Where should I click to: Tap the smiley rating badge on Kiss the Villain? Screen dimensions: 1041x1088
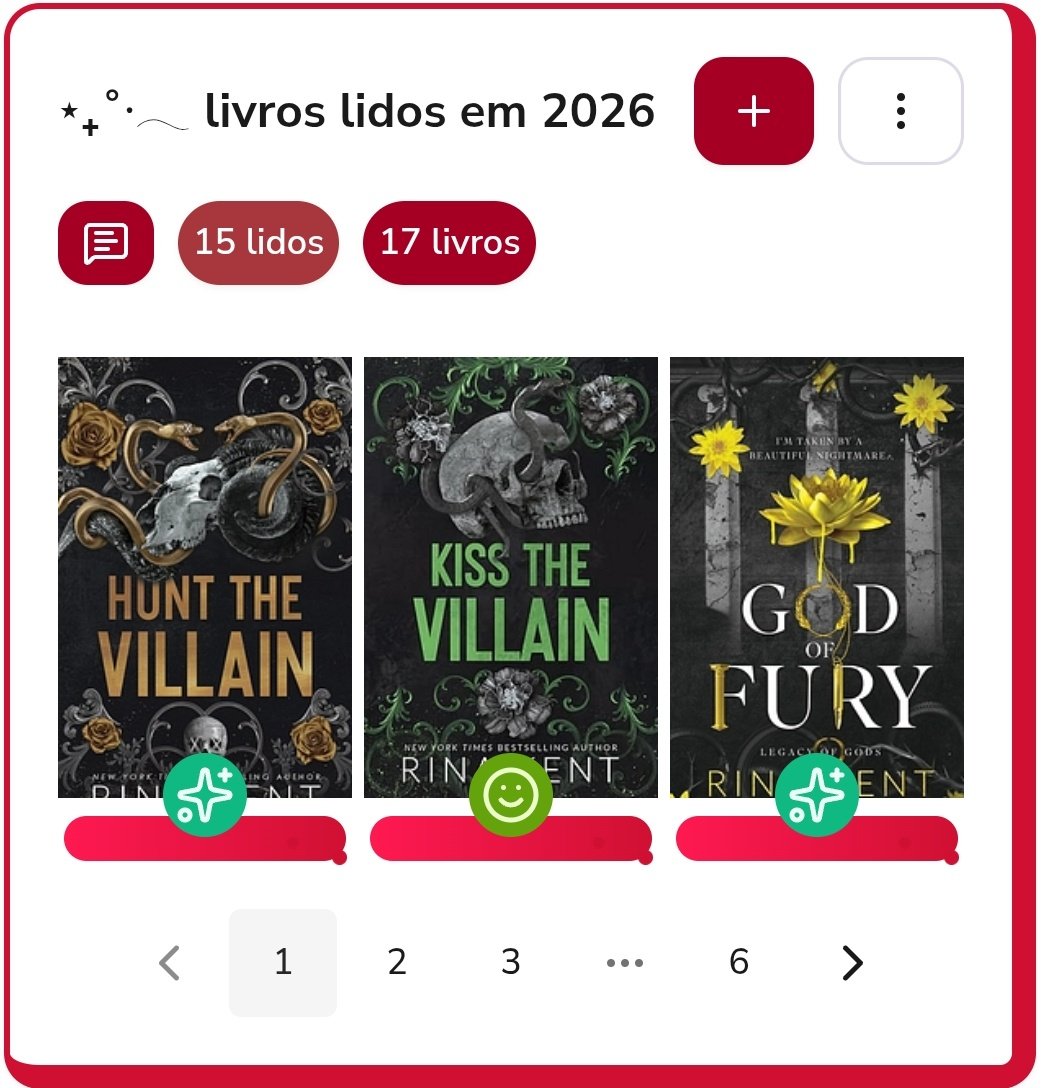[511, 795]
